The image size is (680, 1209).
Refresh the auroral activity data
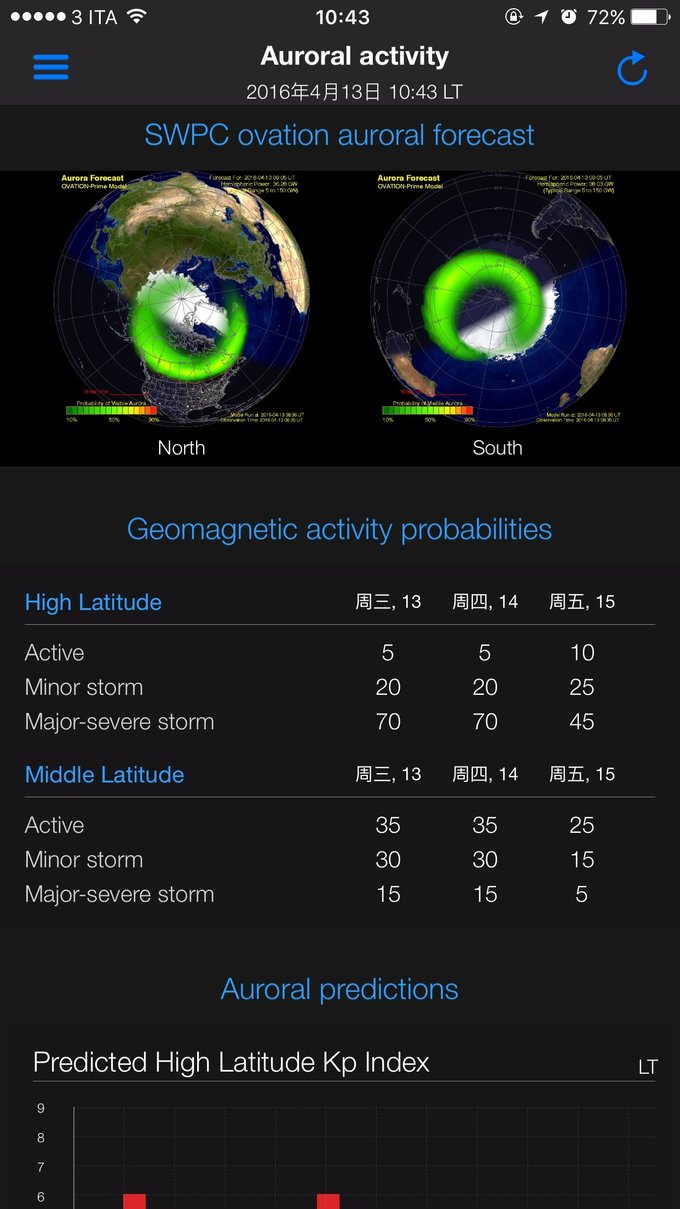pos(632,68)
